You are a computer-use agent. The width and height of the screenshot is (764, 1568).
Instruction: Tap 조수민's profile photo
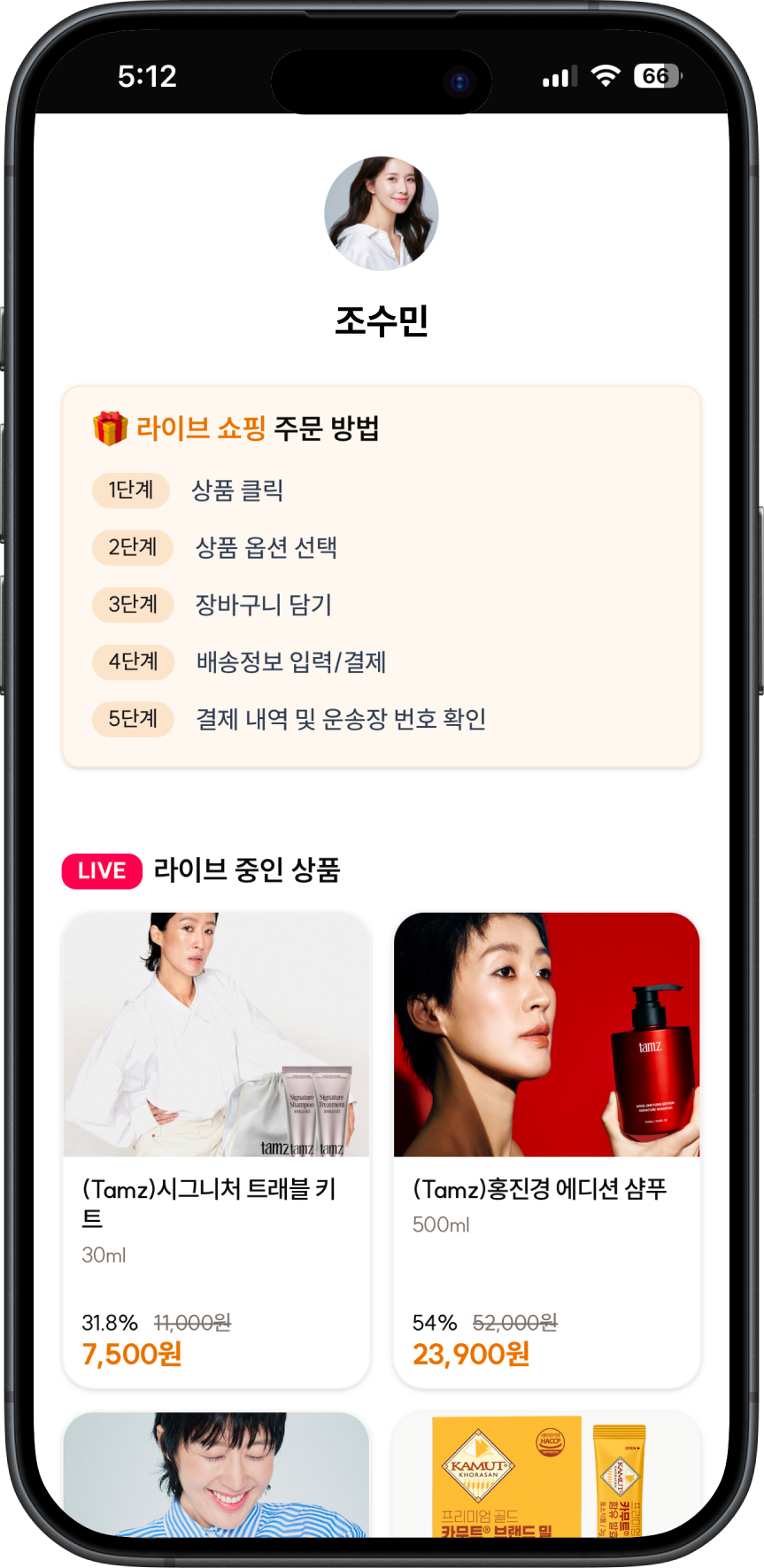pos(382,213)
